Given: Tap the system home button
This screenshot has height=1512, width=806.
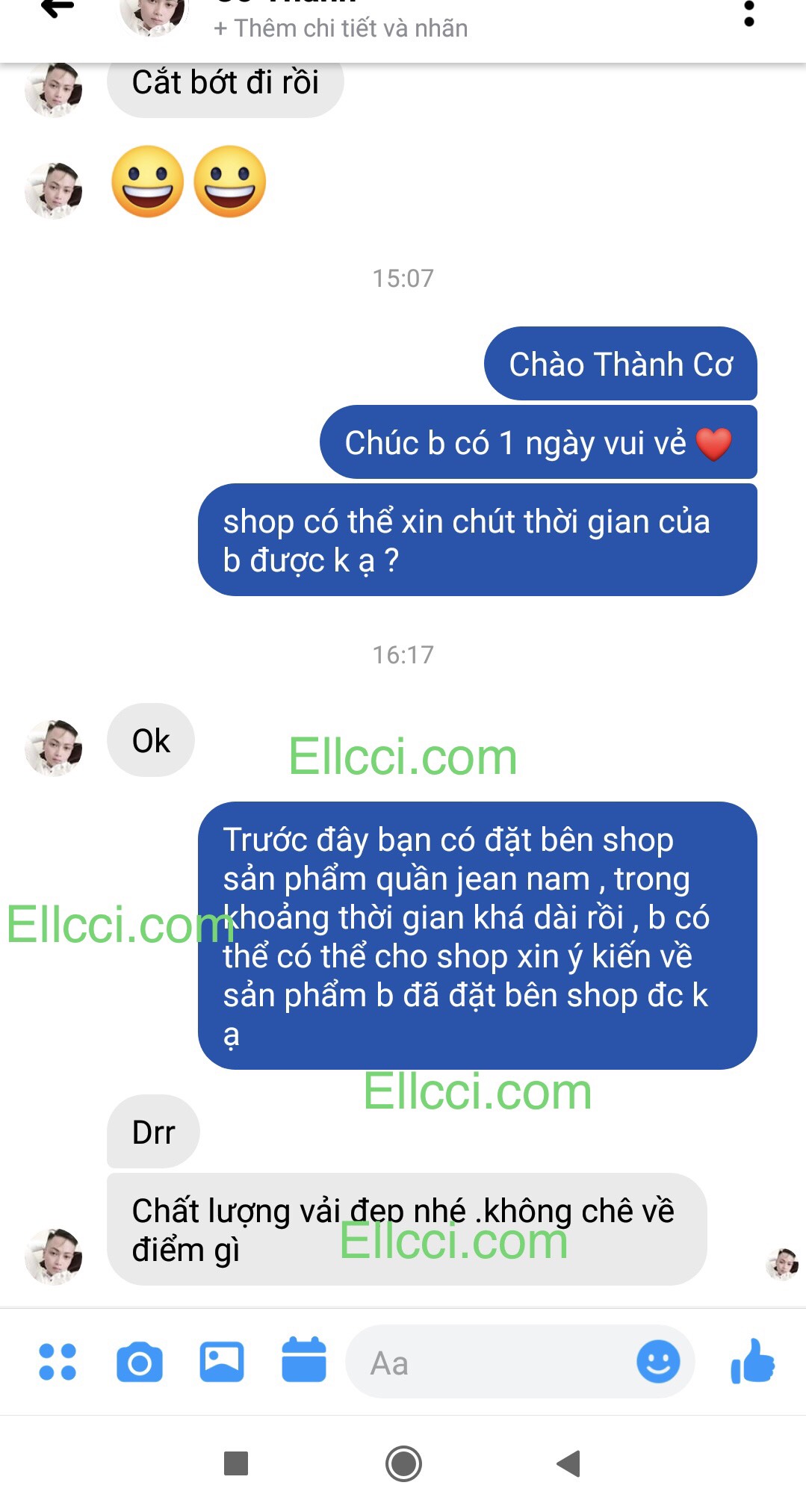Looking at the screenshot, I should pyautogui.click(x=403, y=1463).
